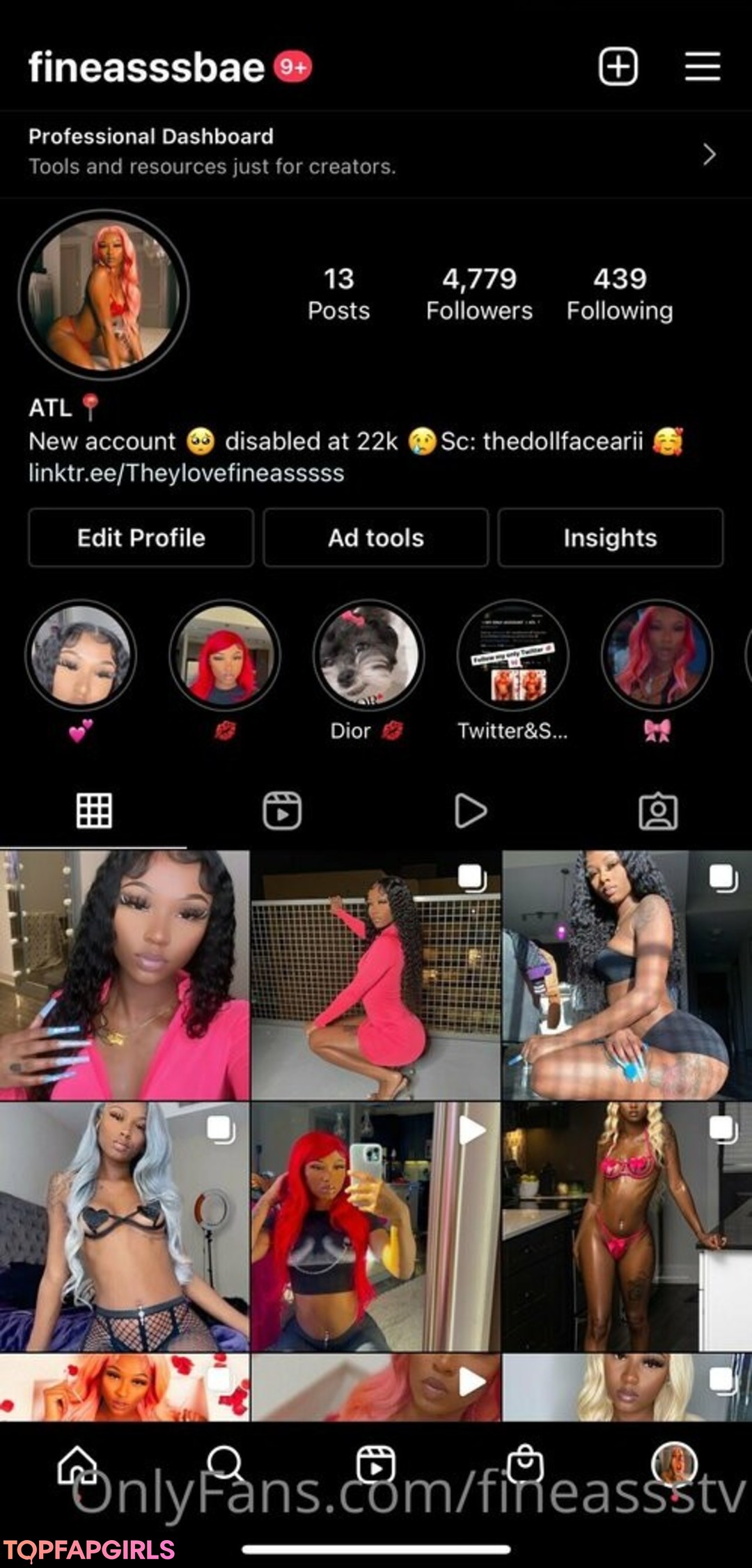Switch to the videos play tab

click(x=470, y=811)
